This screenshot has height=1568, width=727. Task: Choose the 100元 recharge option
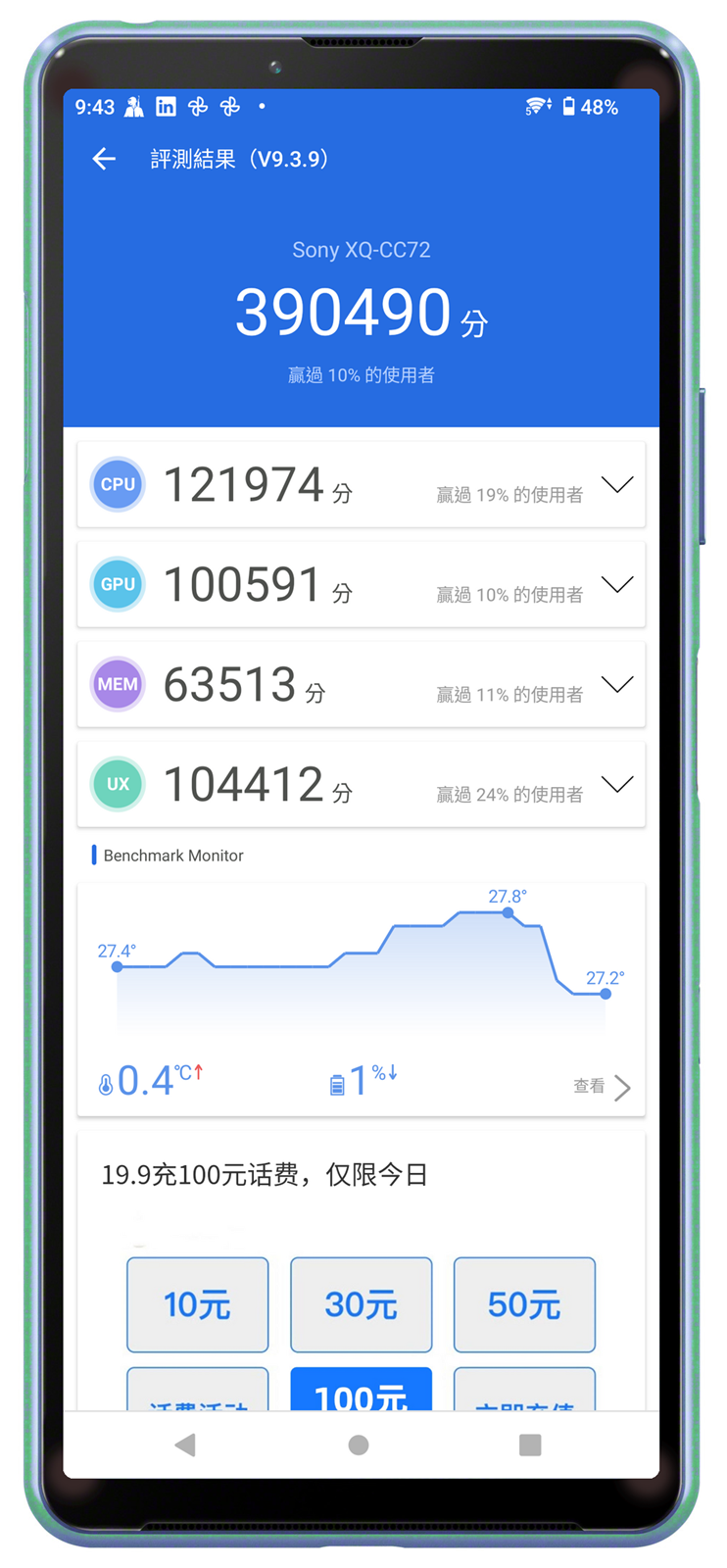pyautogui.click(x=361, y=1392)
